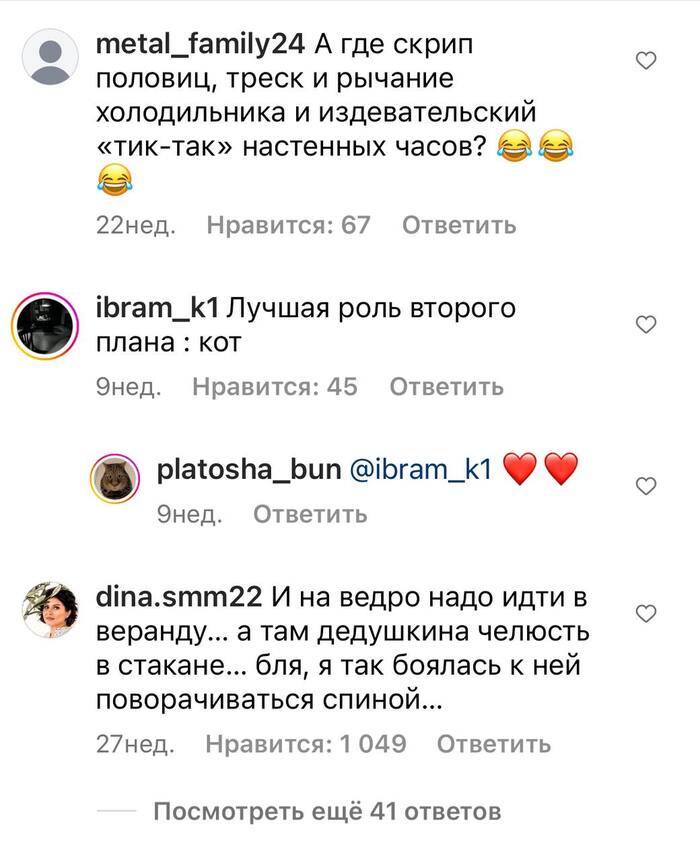Reply to platosha_bun's reply
The height and width of the screenshot is (862, 700).
pyautogui.click(x=310, y=514)
